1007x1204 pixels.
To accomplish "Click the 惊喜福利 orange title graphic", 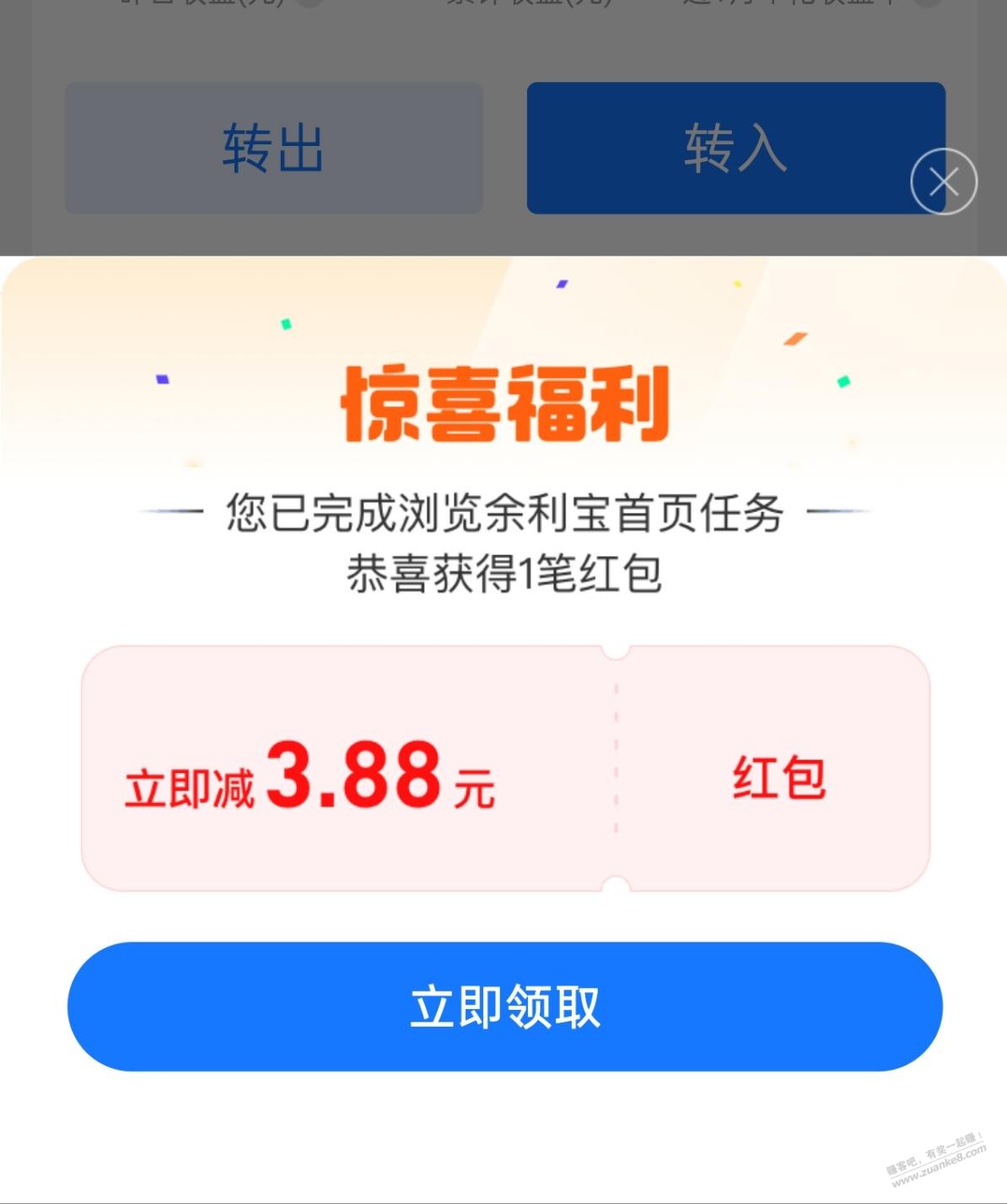I will [x=503, y=405].
